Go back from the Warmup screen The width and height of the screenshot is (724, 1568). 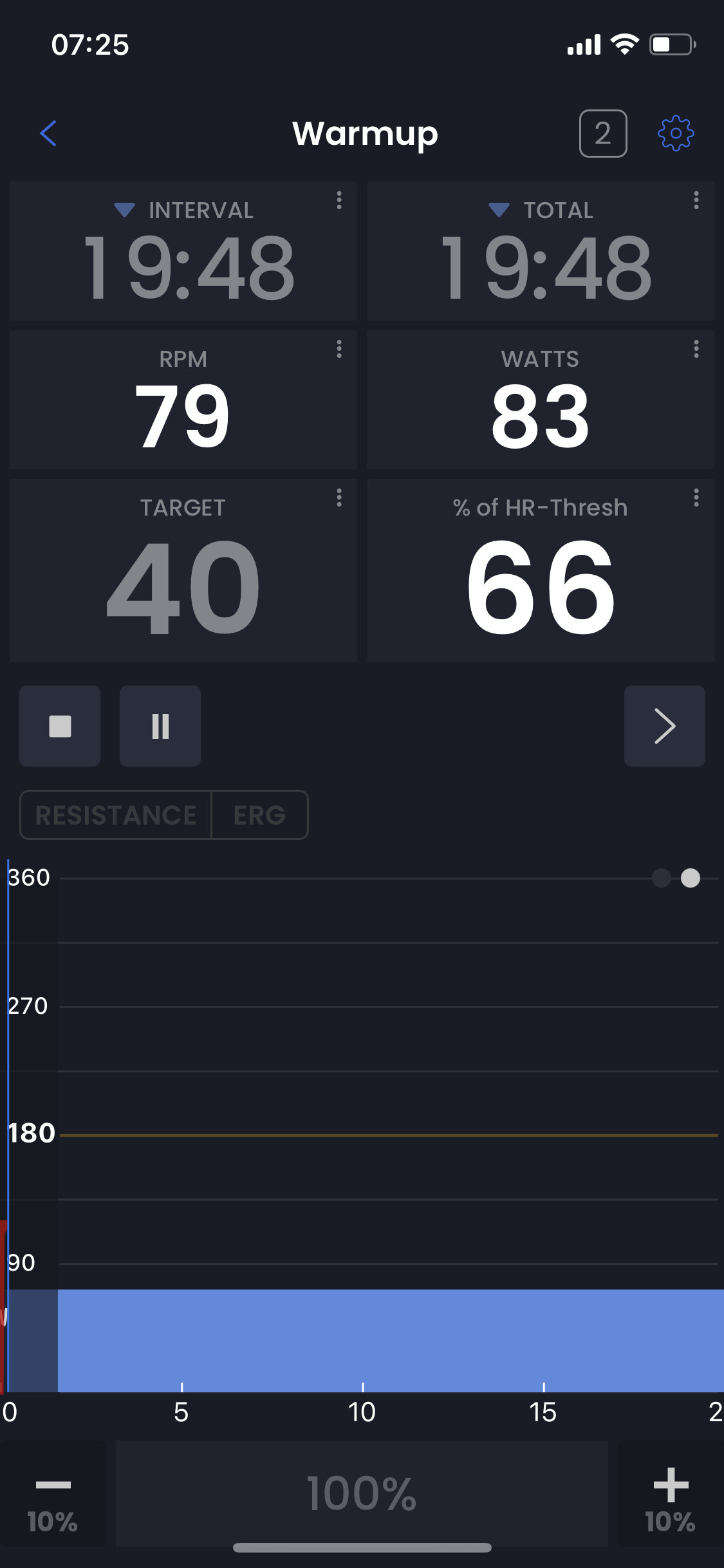tap(48, 133)
